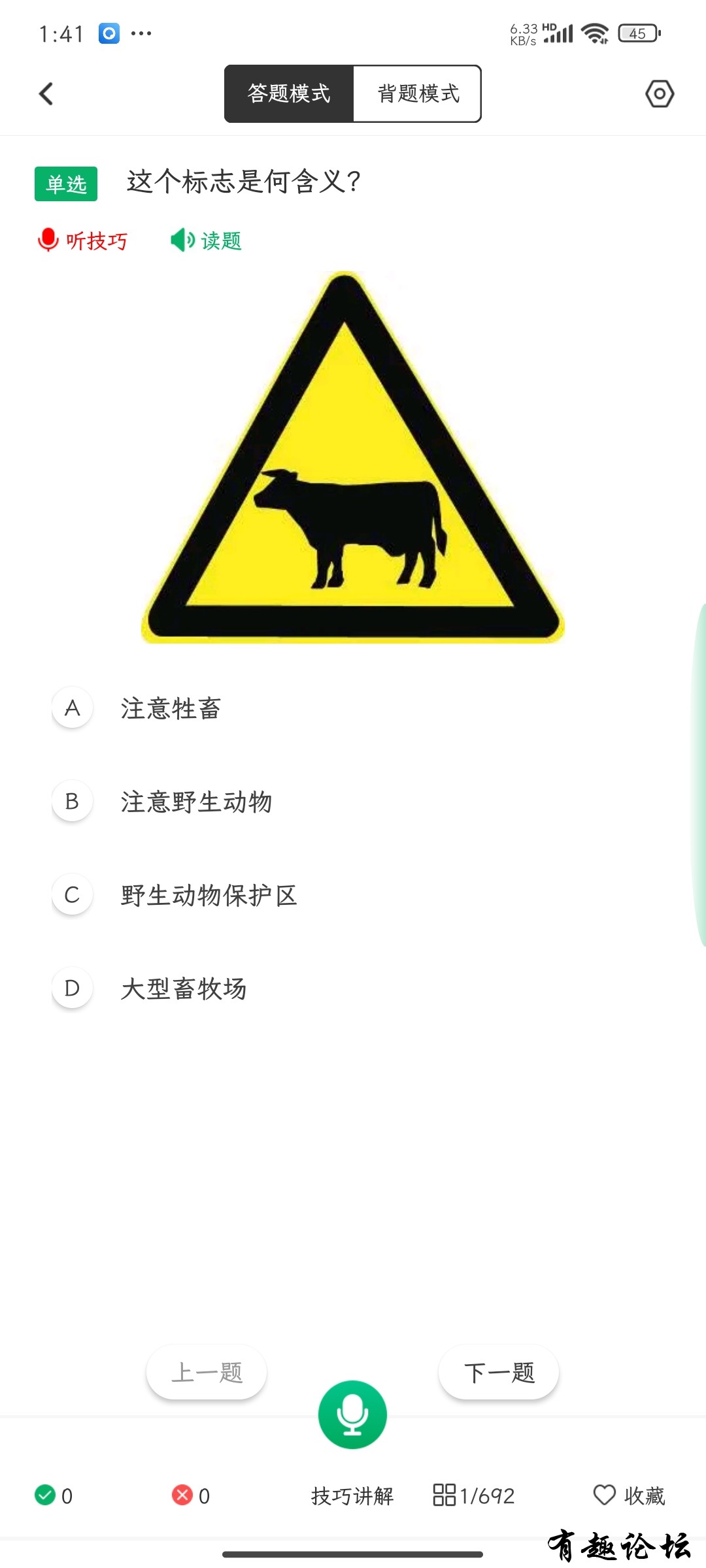Open the hexagon settings icon

(660, 93)
